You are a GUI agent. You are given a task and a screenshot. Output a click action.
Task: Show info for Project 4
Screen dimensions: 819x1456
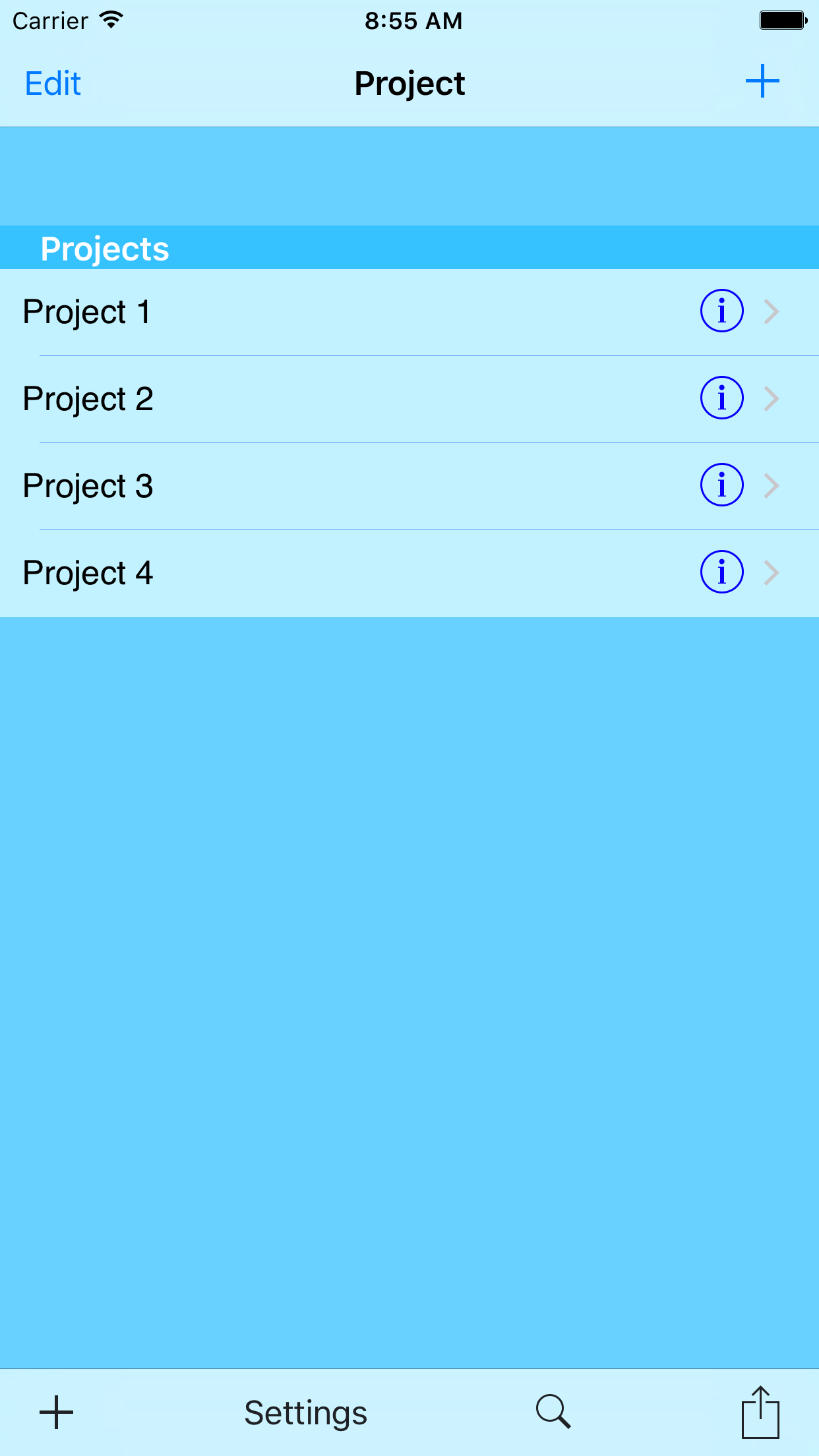click(x=722, y=572)
